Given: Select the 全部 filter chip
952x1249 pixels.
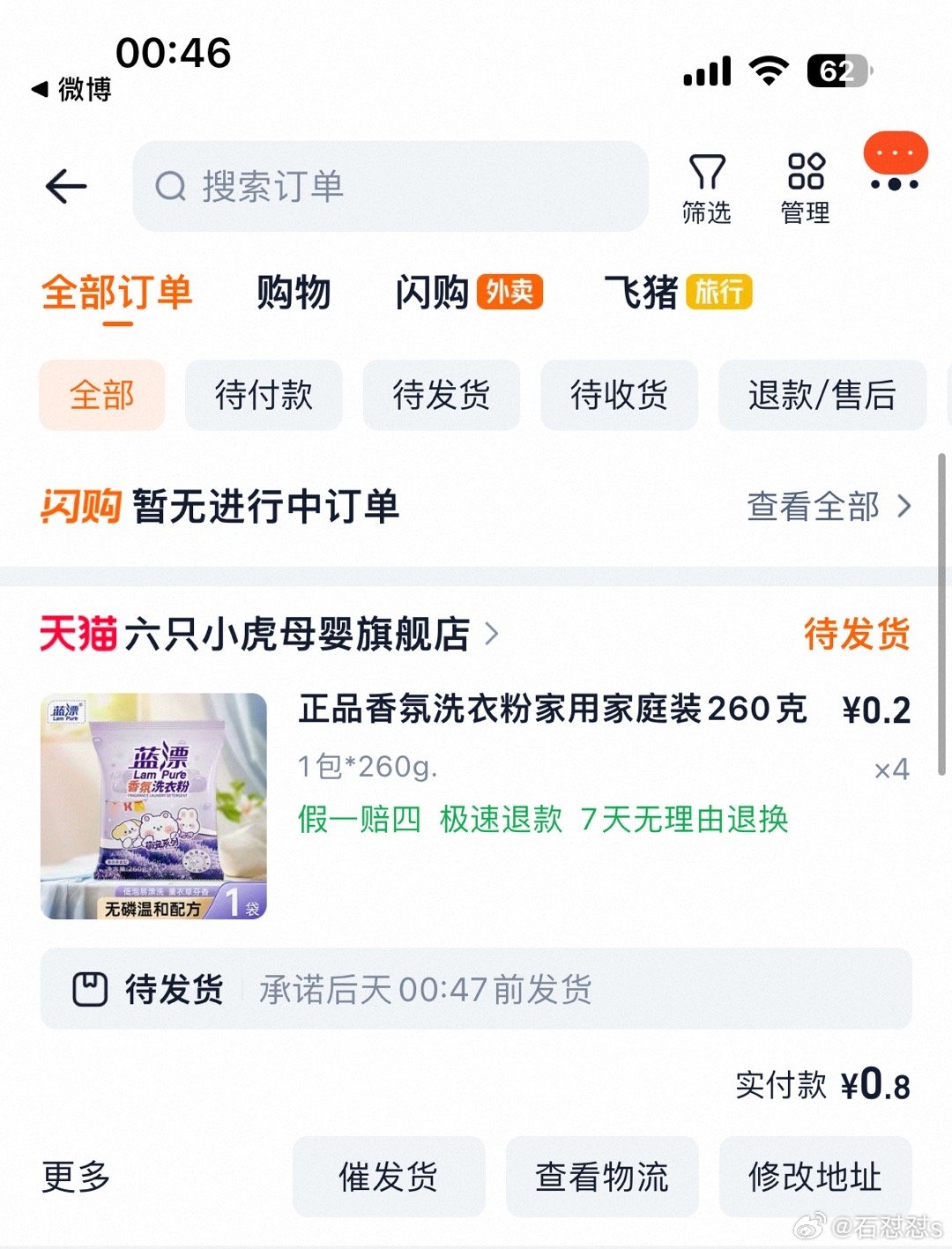Looking at the screenshot, I should pyautogui.click(x=102, y=395).
